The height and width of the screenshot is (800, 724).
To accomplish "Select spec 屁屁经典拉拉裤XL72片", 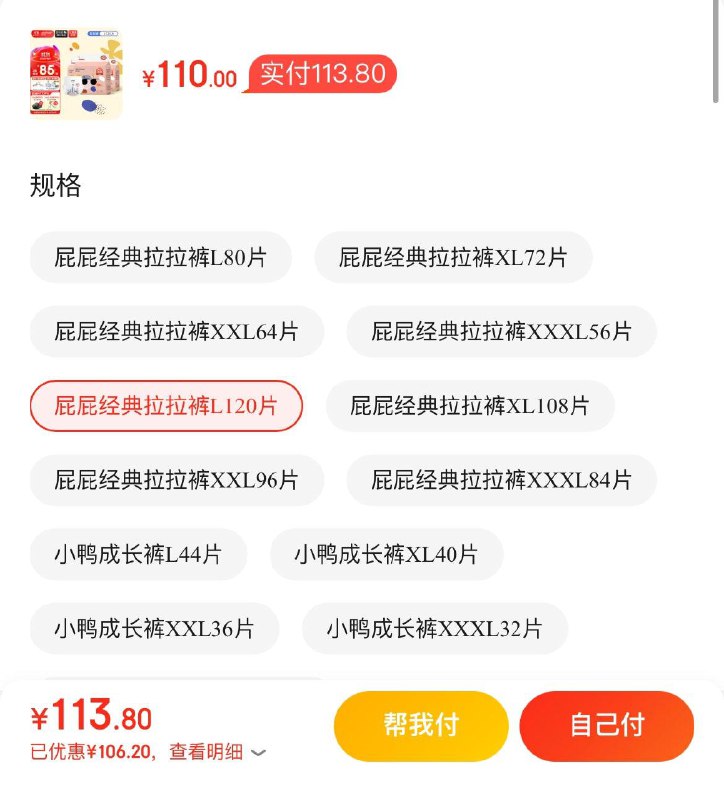I will (x=455, y=257).
